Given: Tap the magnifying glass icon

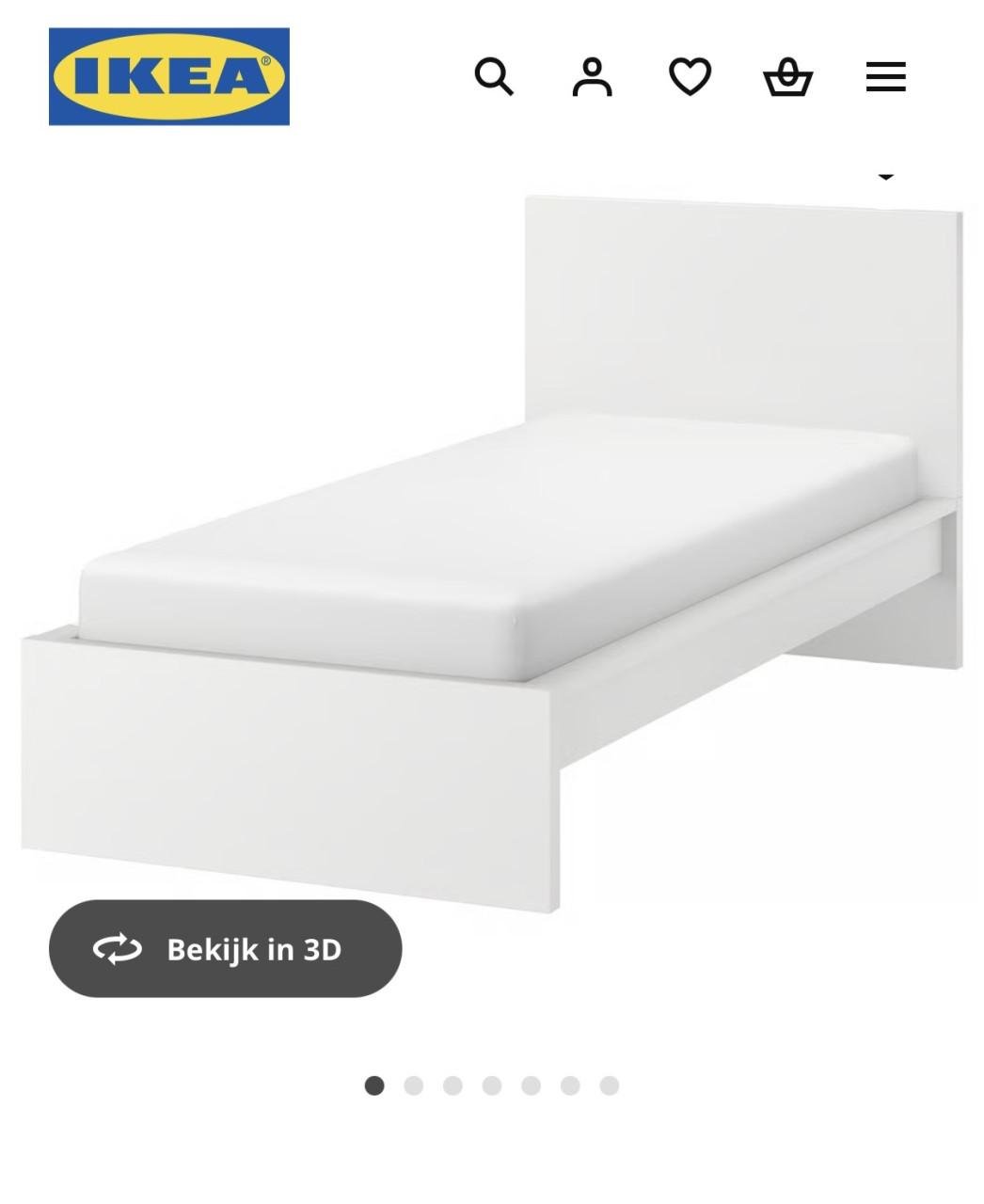Looking at the screenshot, I should point(498,77).
